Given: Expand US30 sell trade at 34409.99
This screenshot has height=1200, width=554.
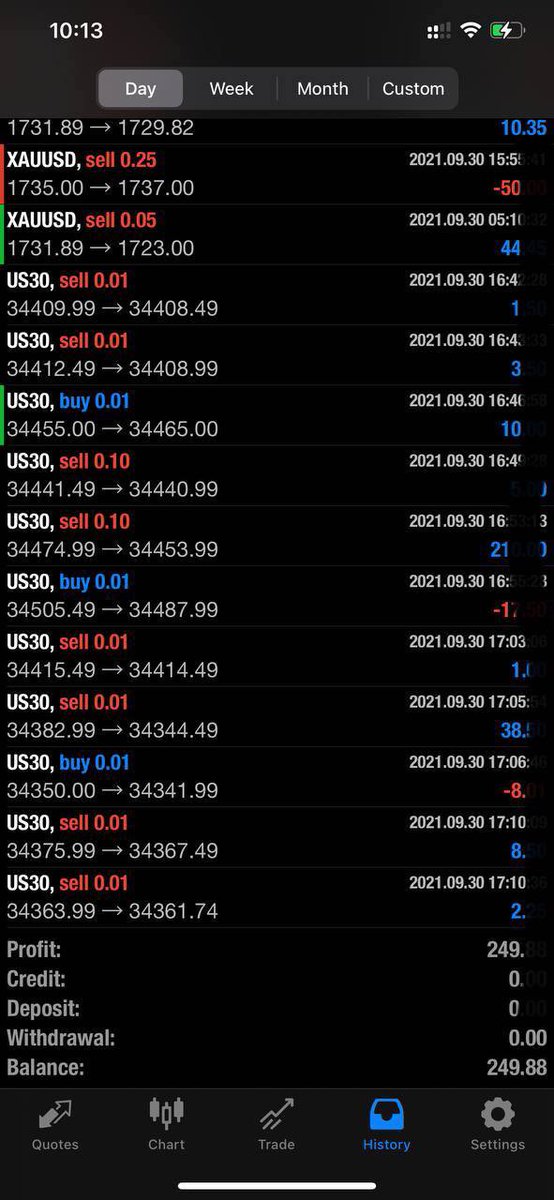Looking at the screenshot, I should click(x=277, y=294).
